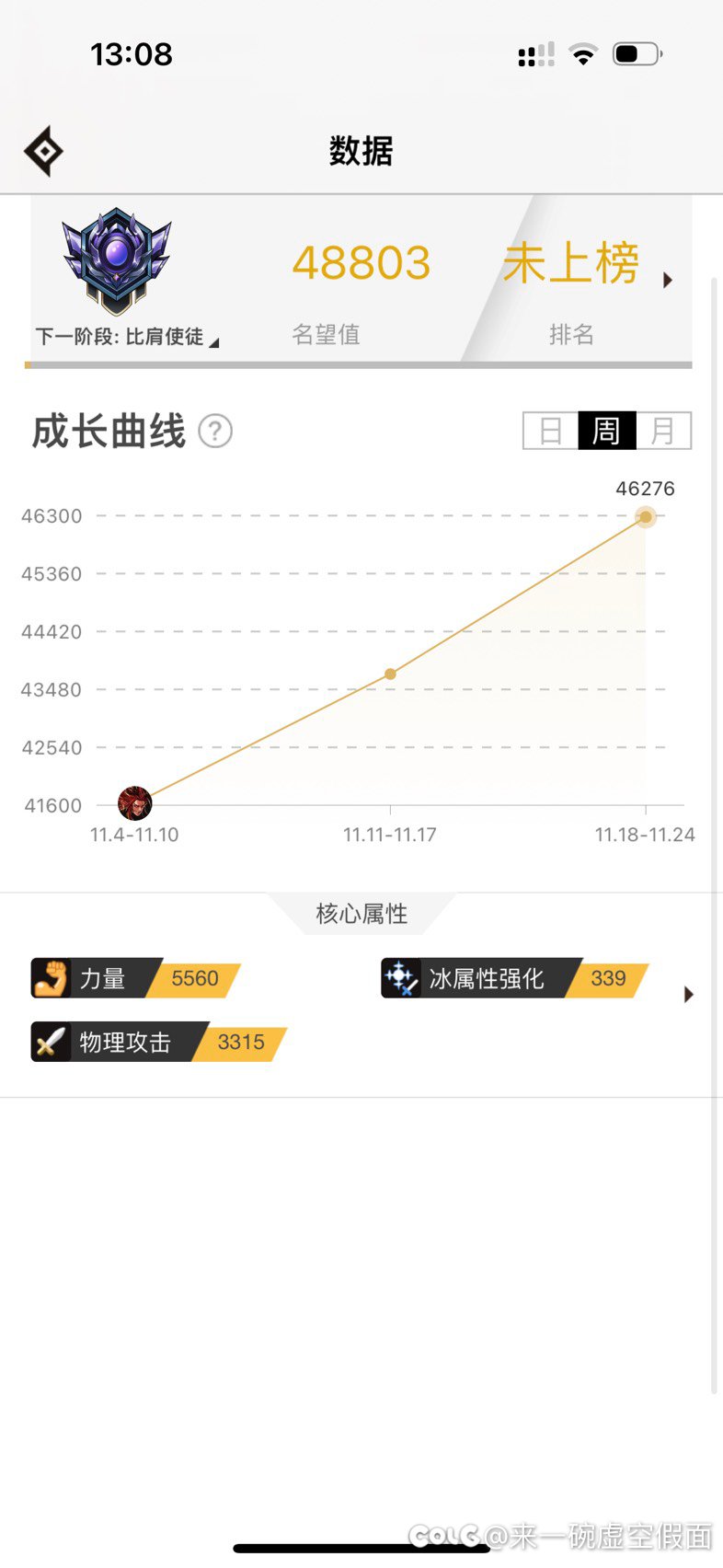This screenshot has width=723, height=1568.
Task: Open the 未上榜 ranking entry
Action: [571, 263]
